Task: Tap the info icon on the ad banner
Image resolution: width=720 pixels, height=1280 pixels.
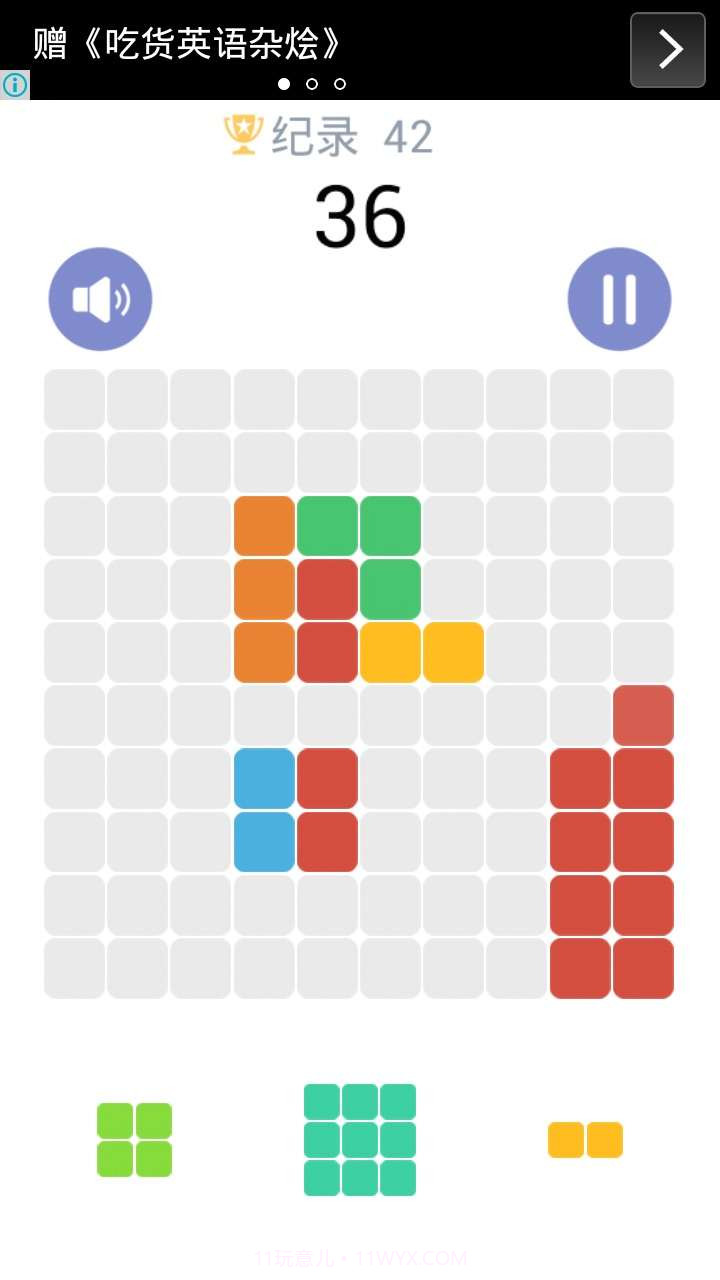Action: tap(15, 86)
